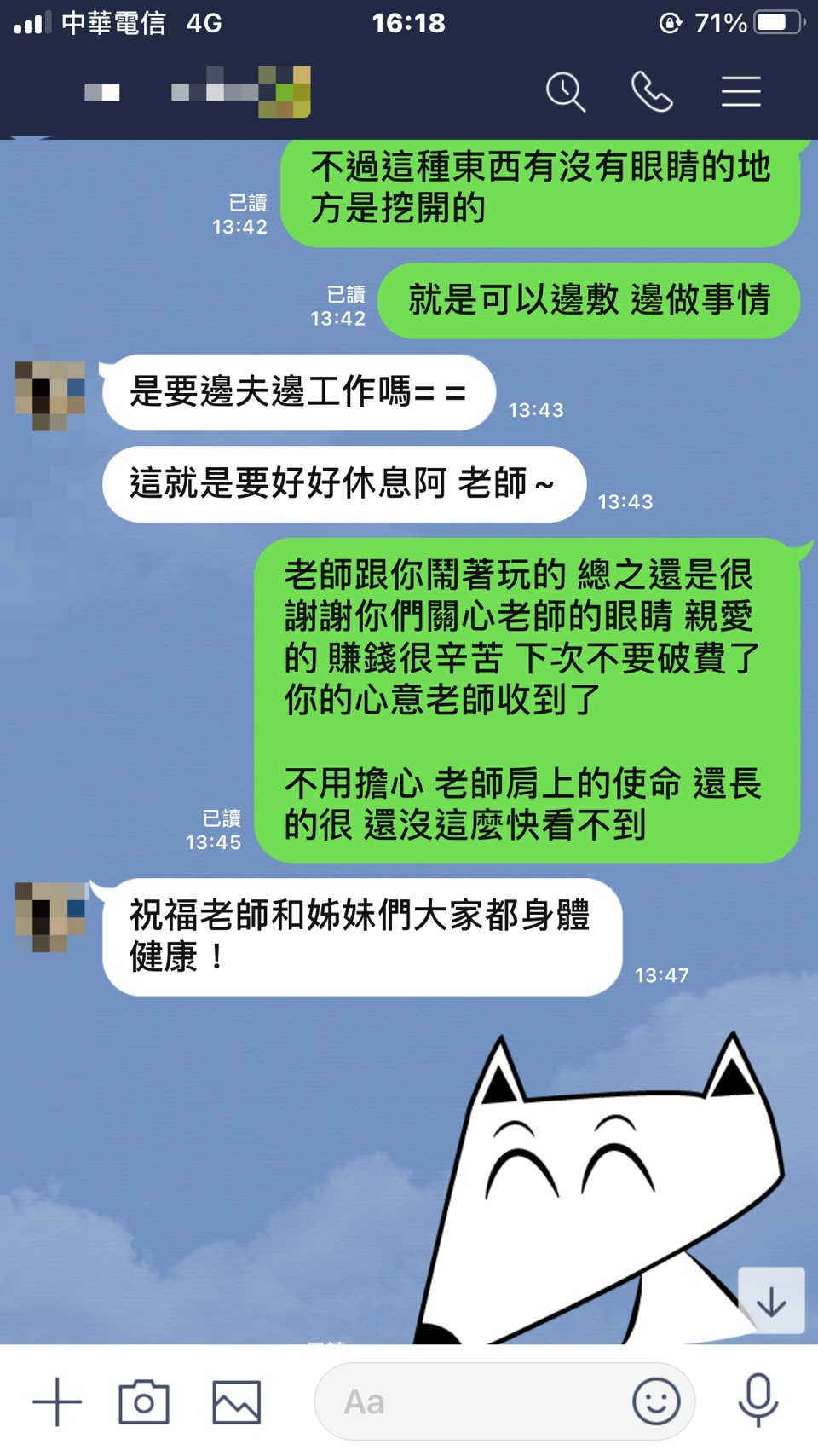
Task: Jump to latest message arrow
Action: pyautogui.click(x=771, y=1301)
